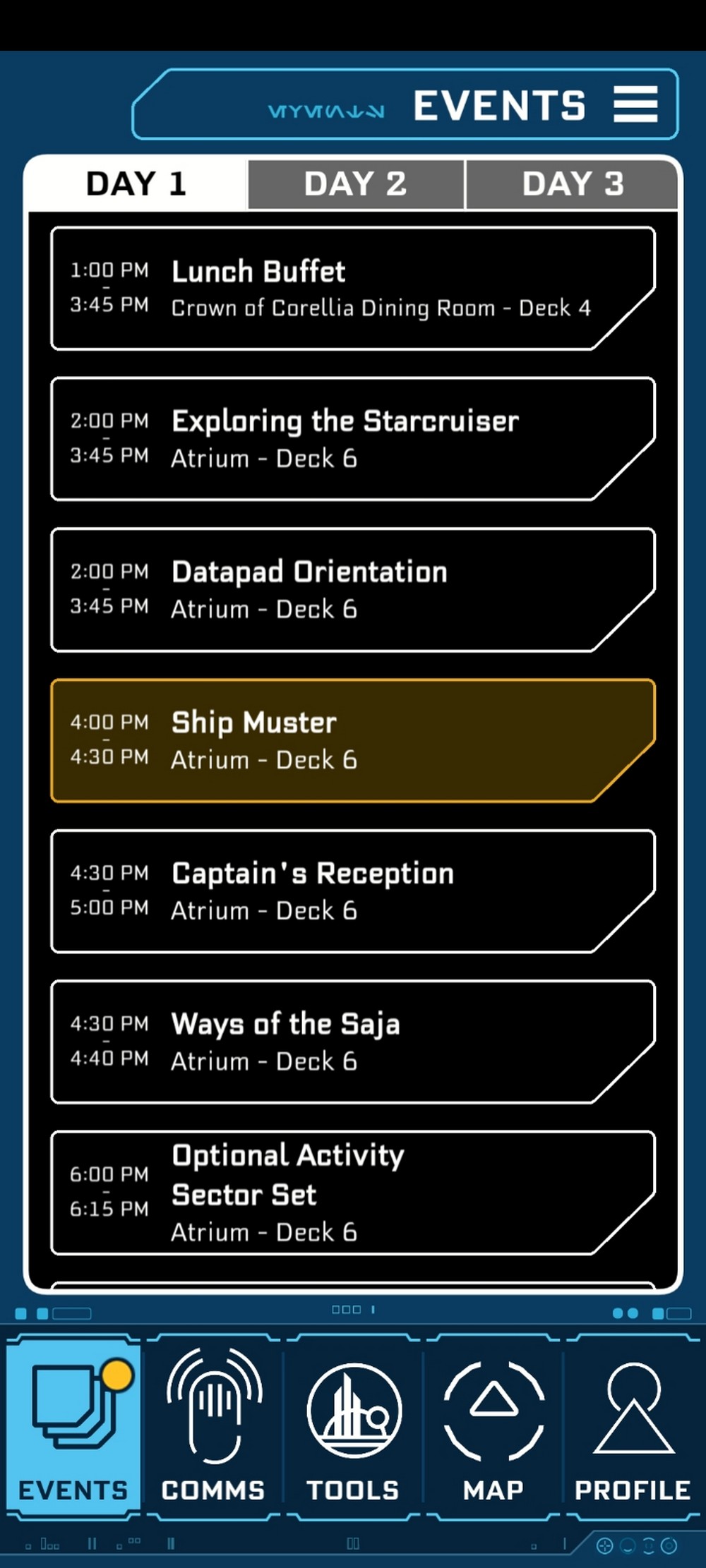Open the Tools tab

coord(353,1425)
